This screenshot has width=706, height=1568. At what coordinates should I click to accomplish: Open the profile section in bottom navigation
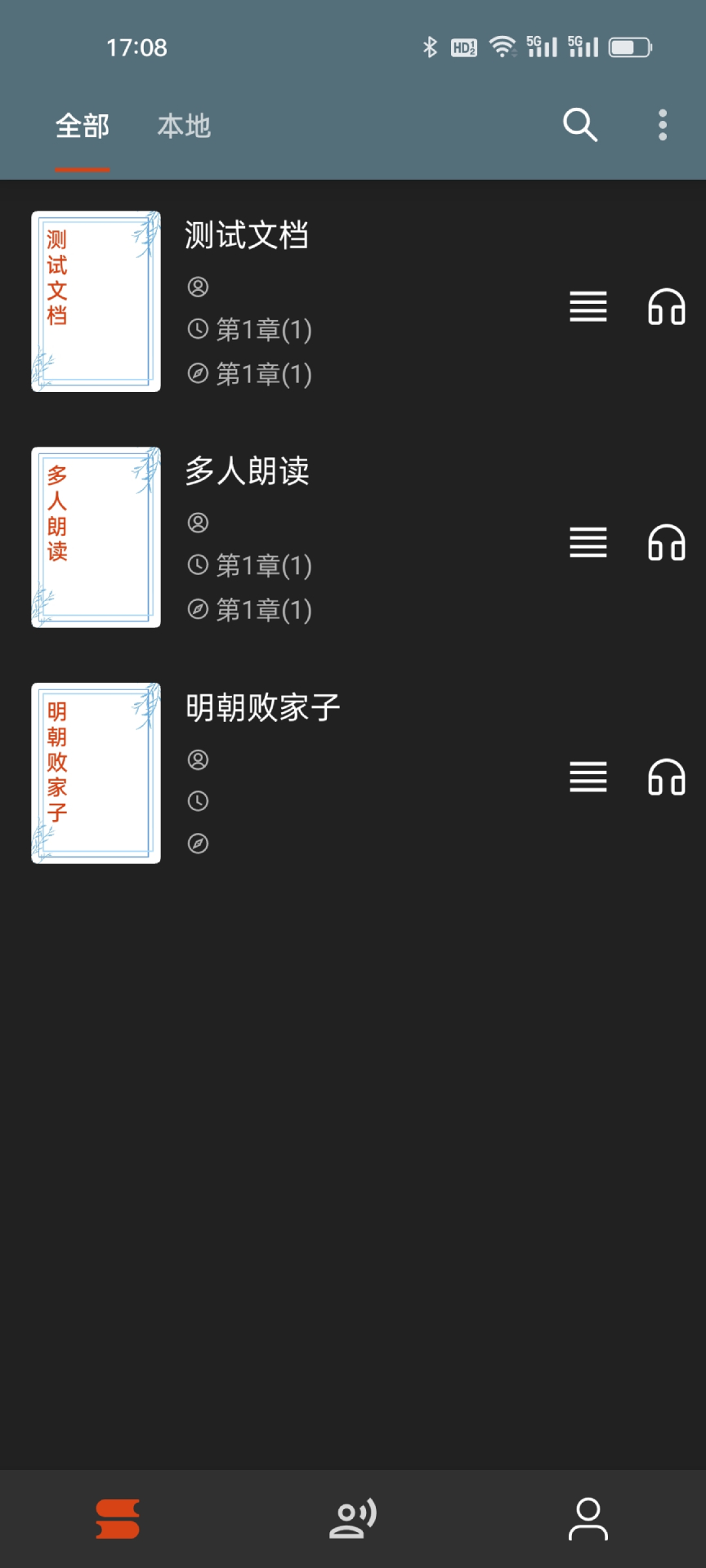tap(588, 1517)
